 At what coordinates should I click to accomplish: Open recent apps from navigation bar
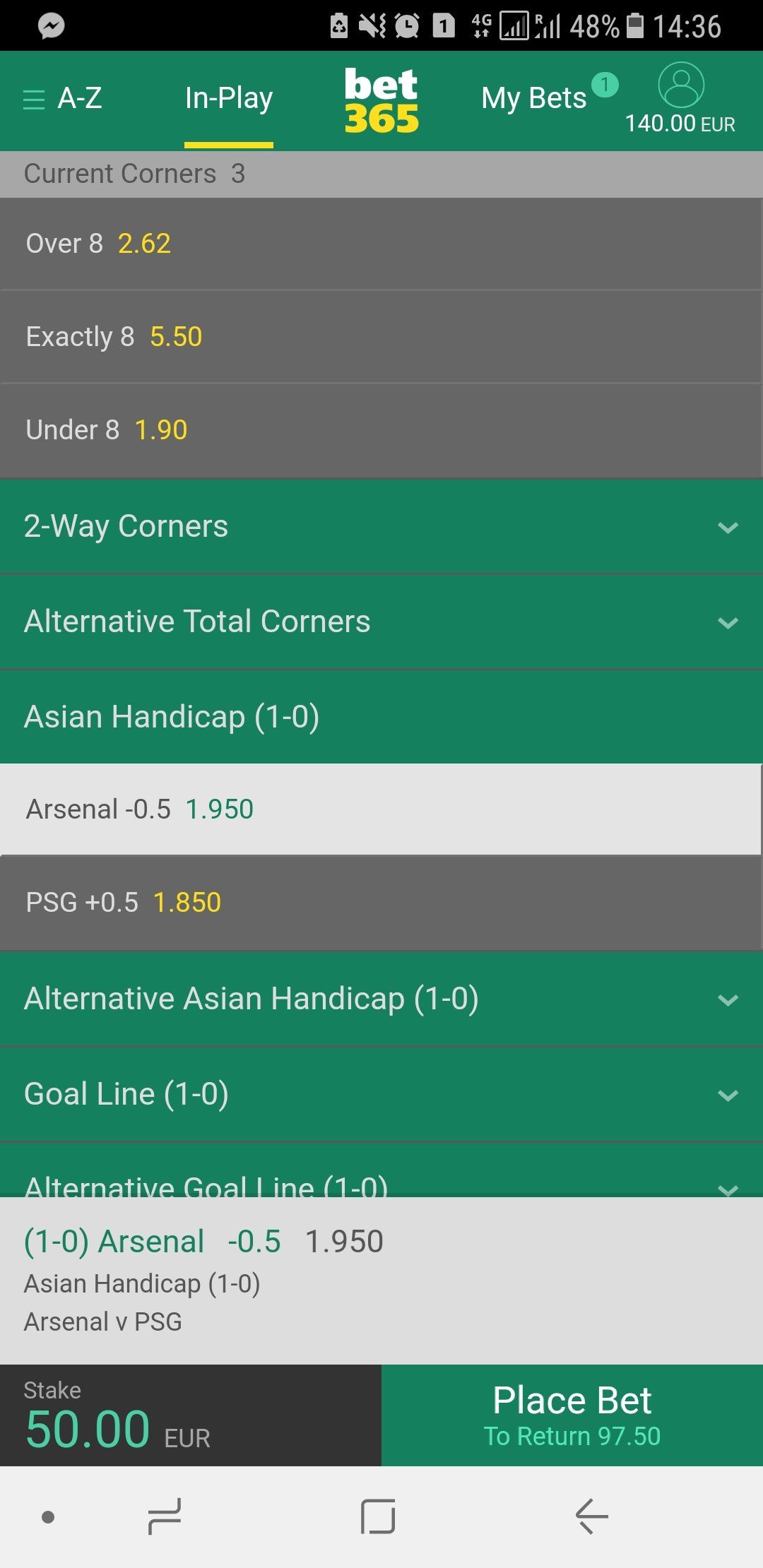[x=165, y=1516]
